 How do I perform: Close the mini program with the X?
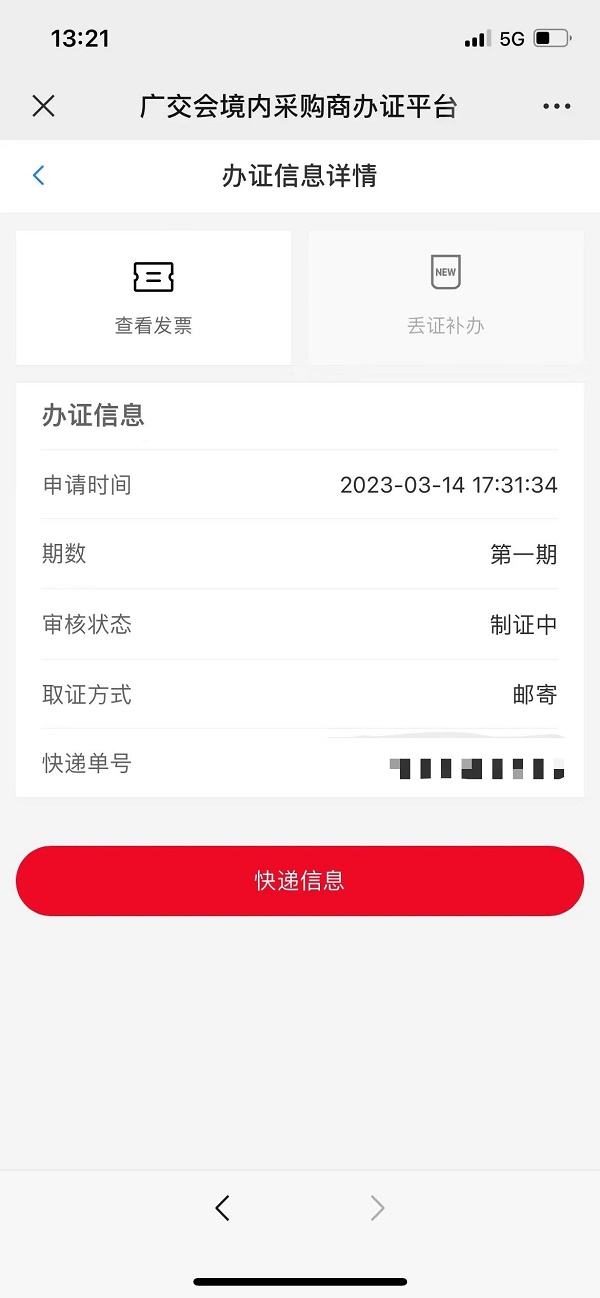tap(43, 106)
